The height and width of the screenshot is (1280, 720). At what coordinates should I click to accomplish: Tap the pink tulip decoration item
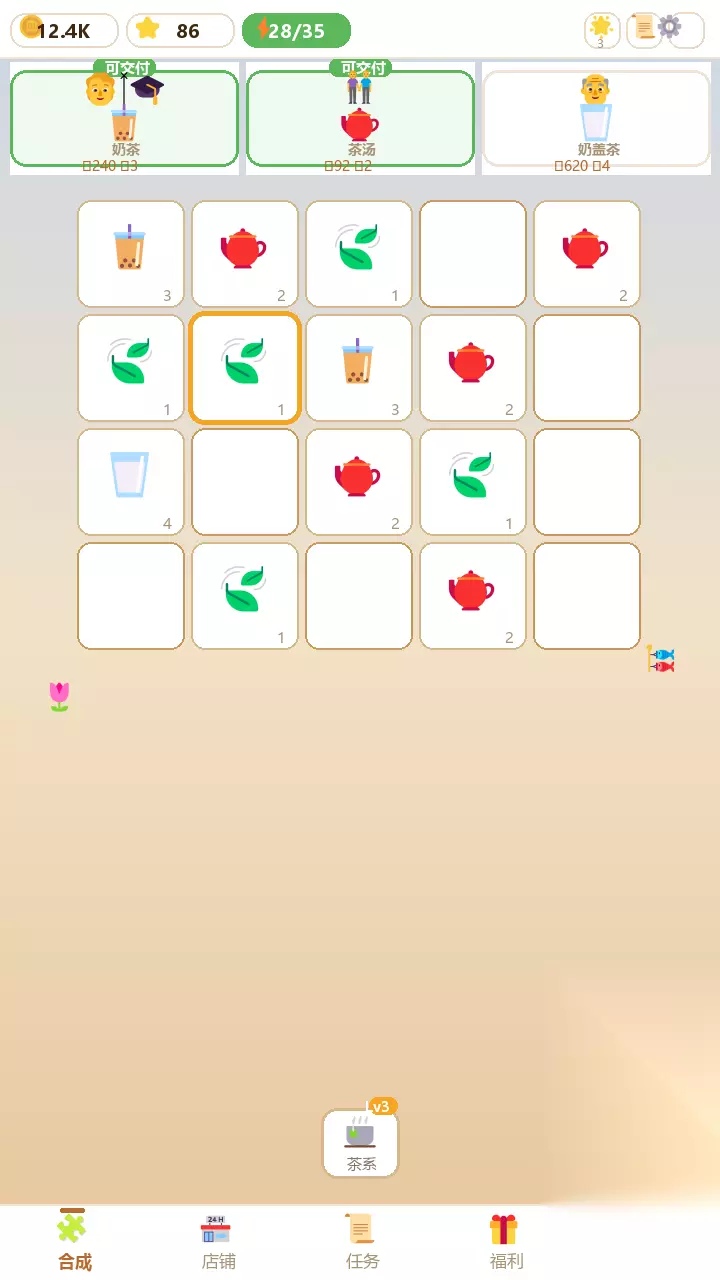pos(59,696)
